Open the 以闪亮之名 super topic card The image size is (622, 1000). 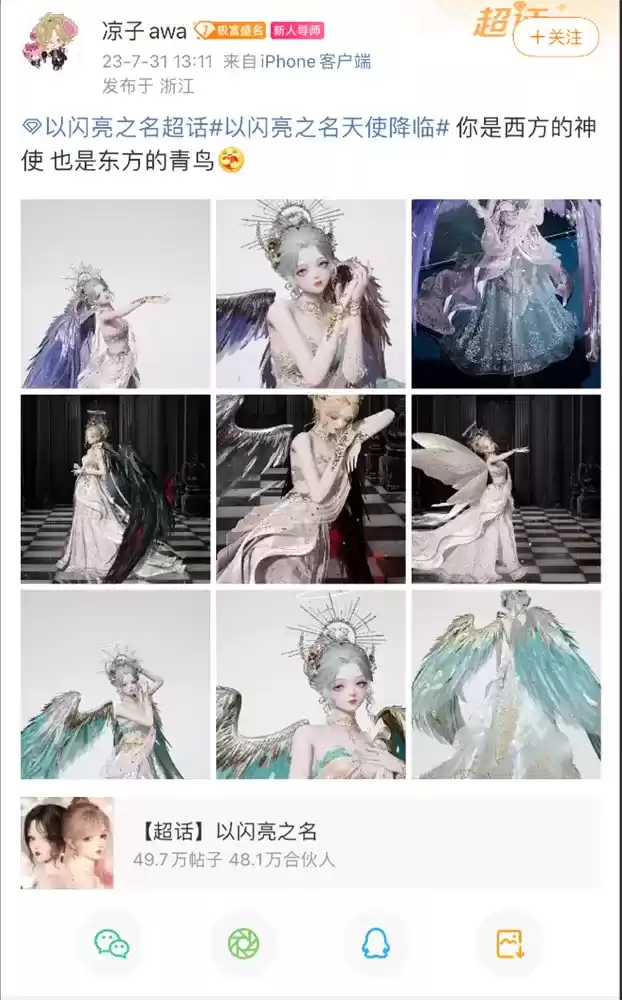pyautogui.click(x=310, y=843)
